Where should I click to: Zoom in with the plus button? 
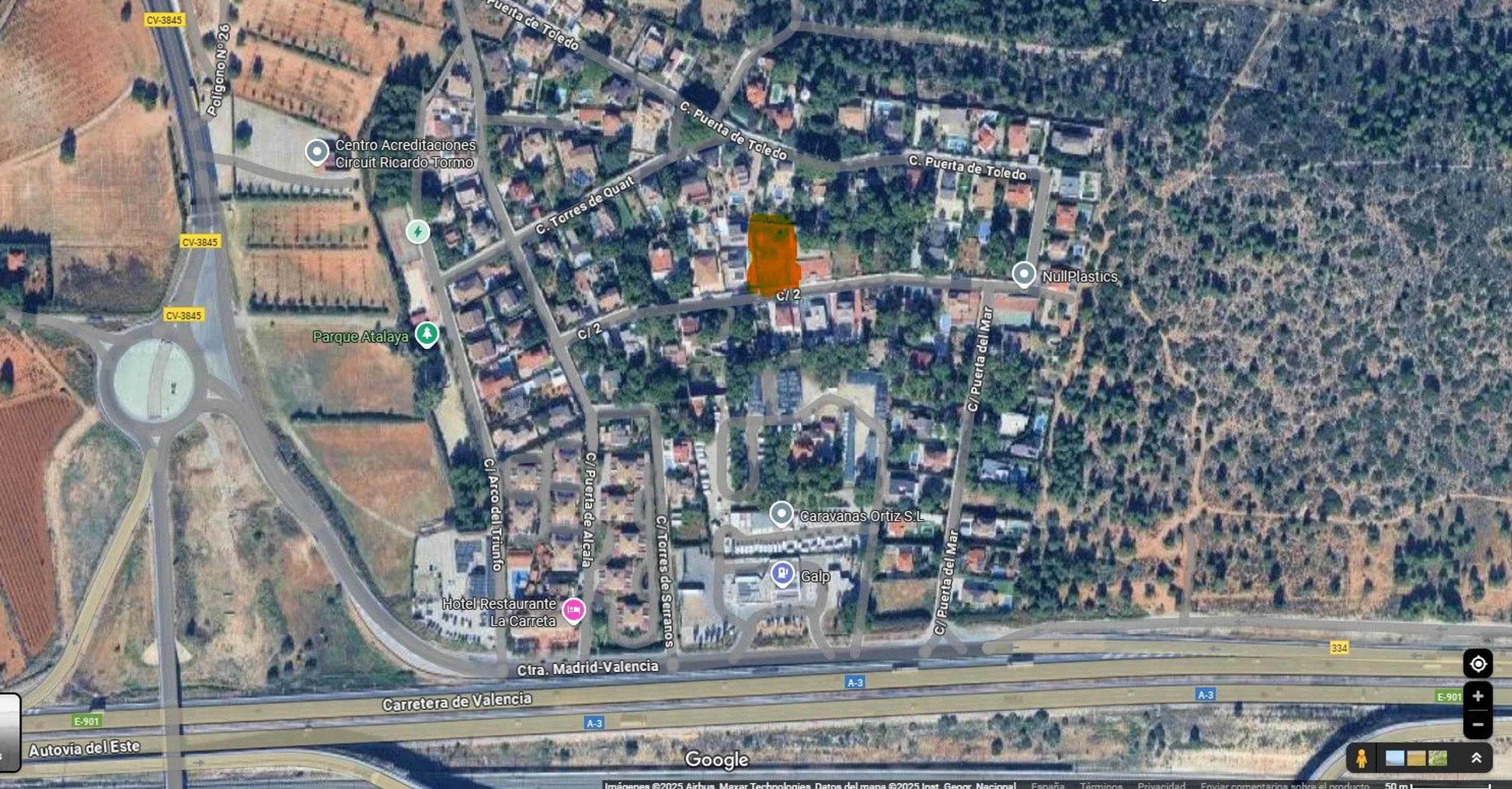(x=1477, y=696)
